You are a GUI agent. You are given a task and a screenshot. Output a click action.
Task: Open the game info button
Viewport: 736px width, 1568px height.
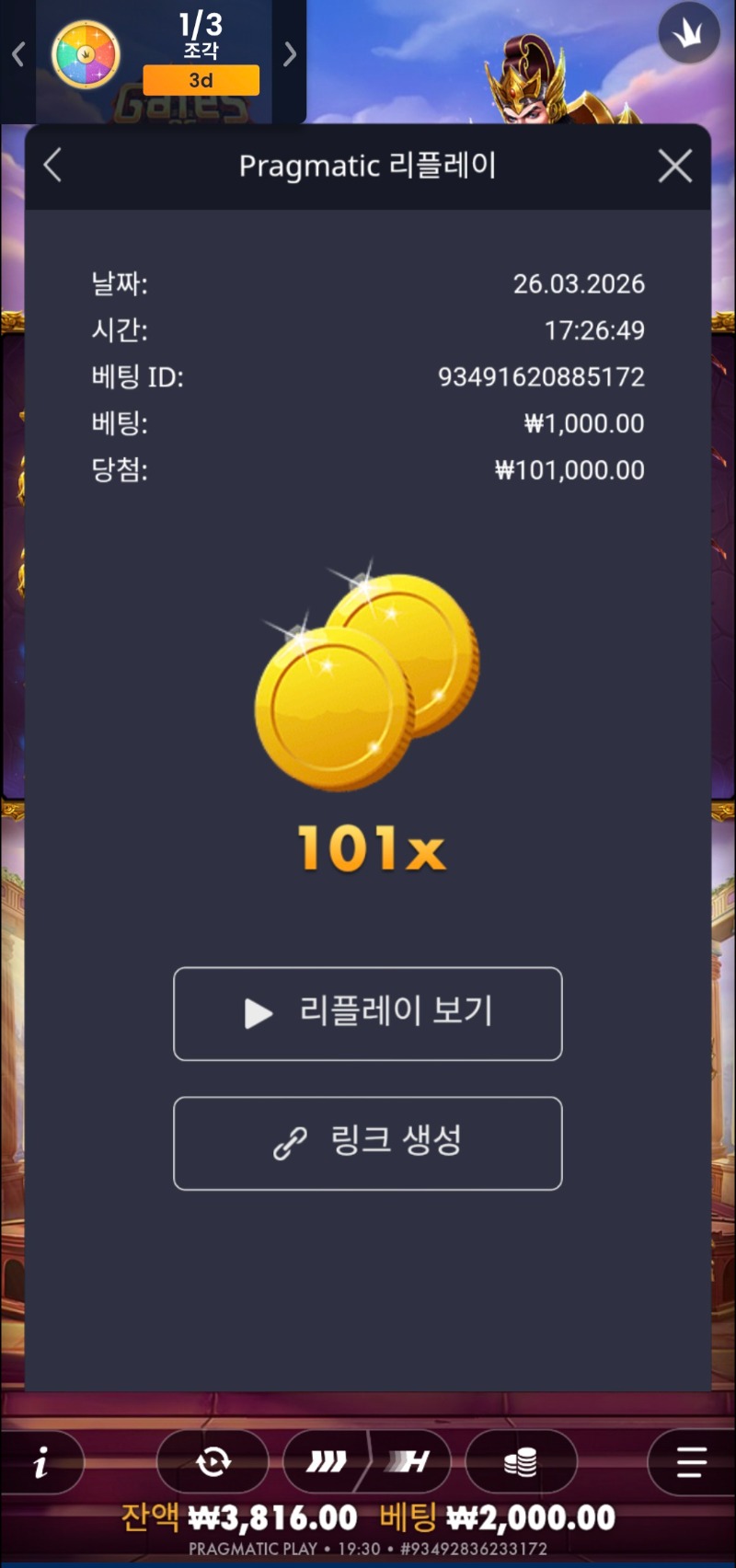[41, 1461]
